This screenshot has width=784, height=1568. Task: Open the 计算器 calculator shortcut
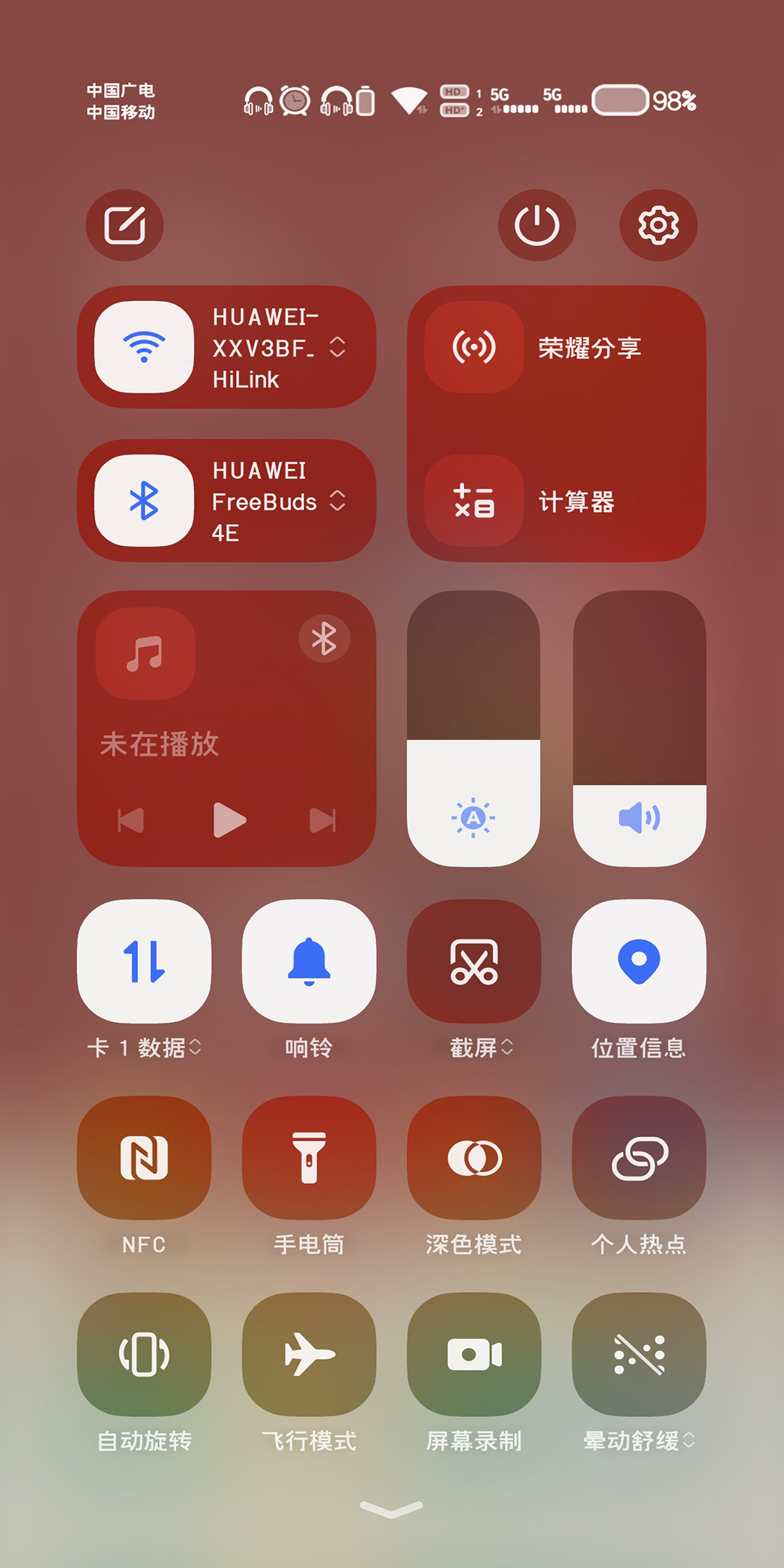[474, 501]
